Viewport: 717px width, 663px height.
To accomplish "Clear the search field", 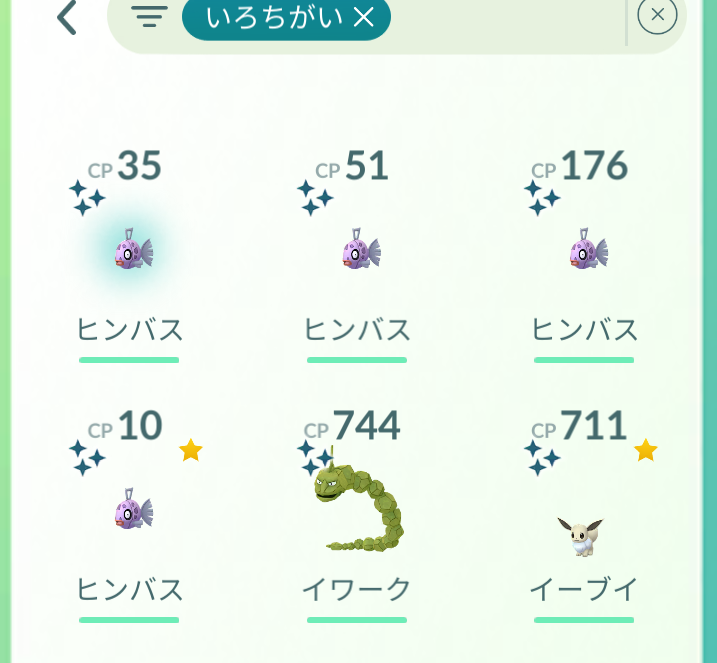I will tap(656, 14).
